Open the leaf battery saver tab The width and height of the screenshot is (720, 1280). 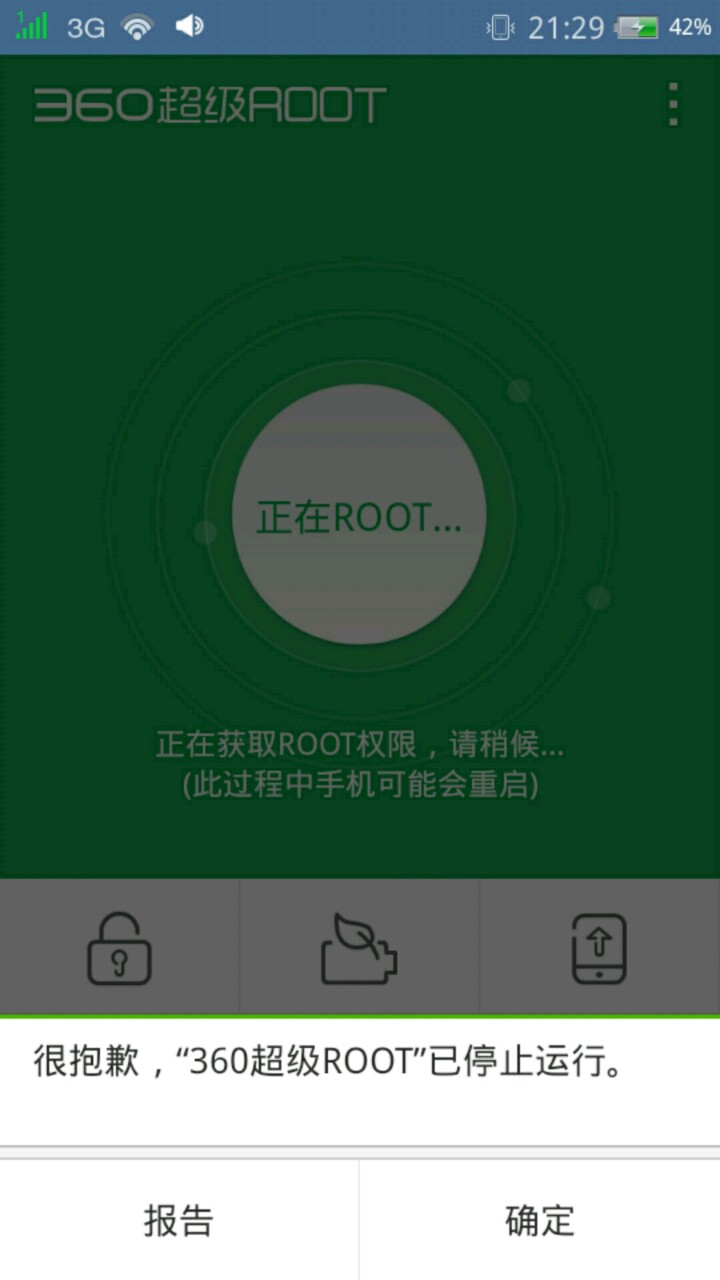(x=359, y=948)
